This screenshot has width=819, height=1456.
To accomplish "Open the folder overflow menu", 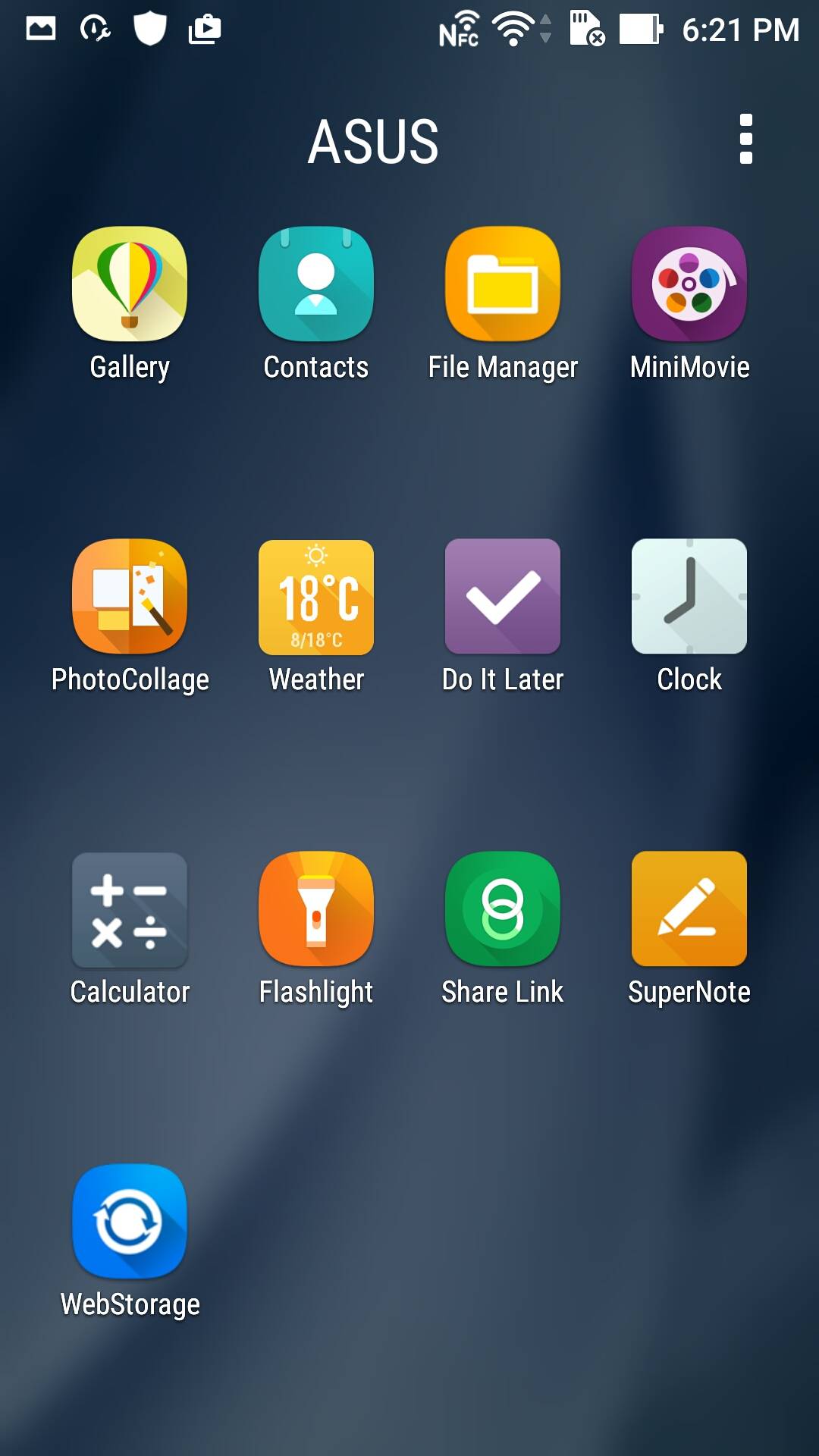I will 746,139.
